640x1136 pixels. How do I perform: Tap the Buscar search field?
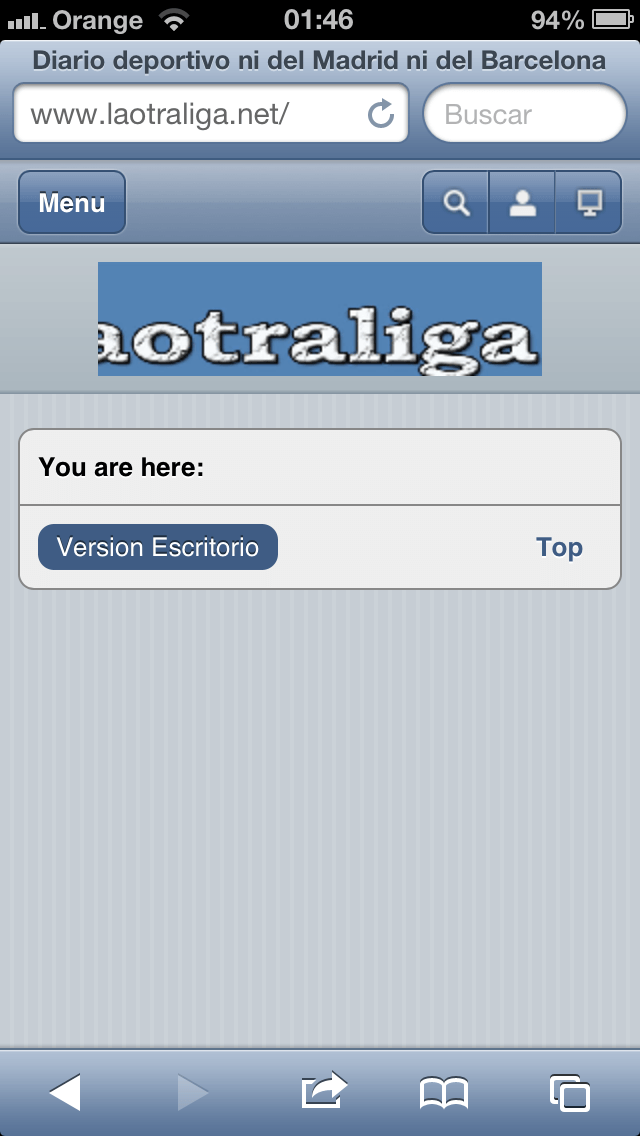tap(525, 114)
